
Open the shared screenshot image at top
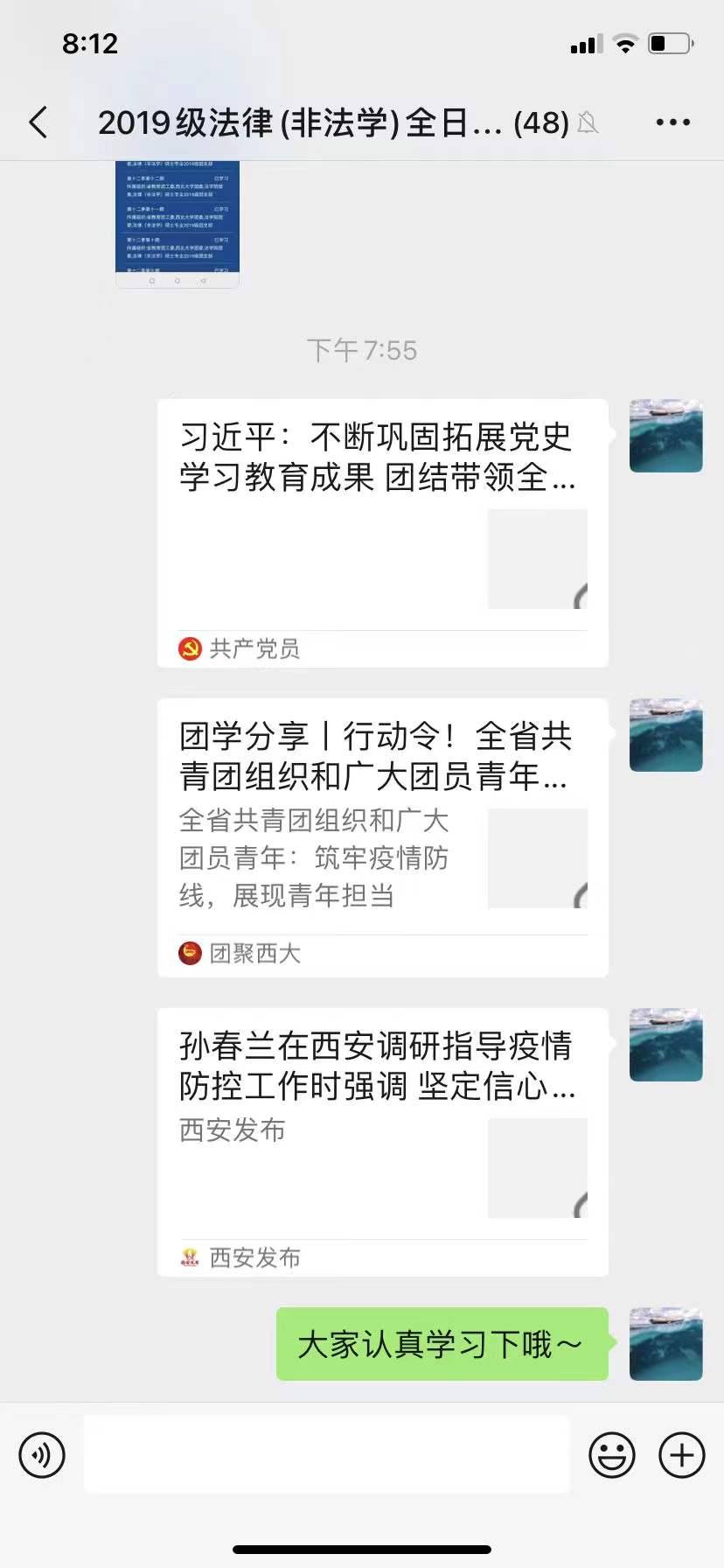[178, 224]
